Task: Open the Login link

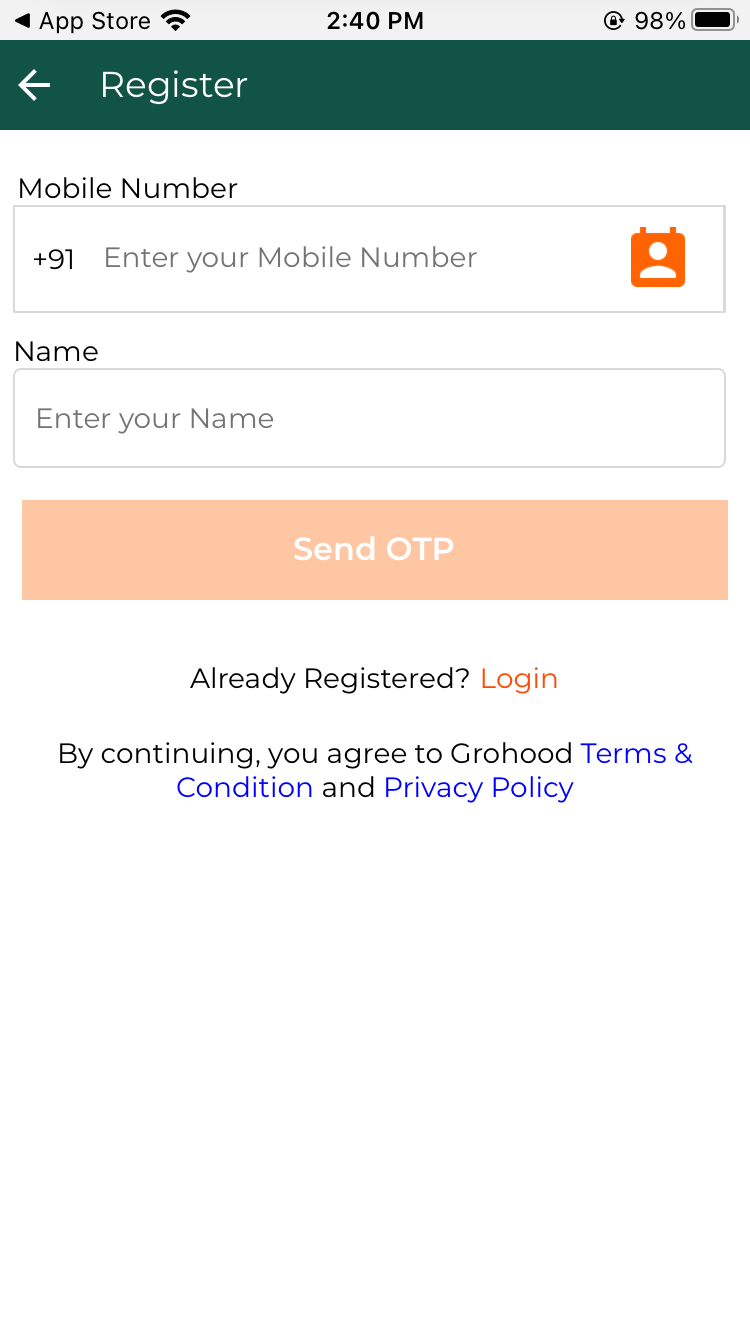Action: [518, 679]
